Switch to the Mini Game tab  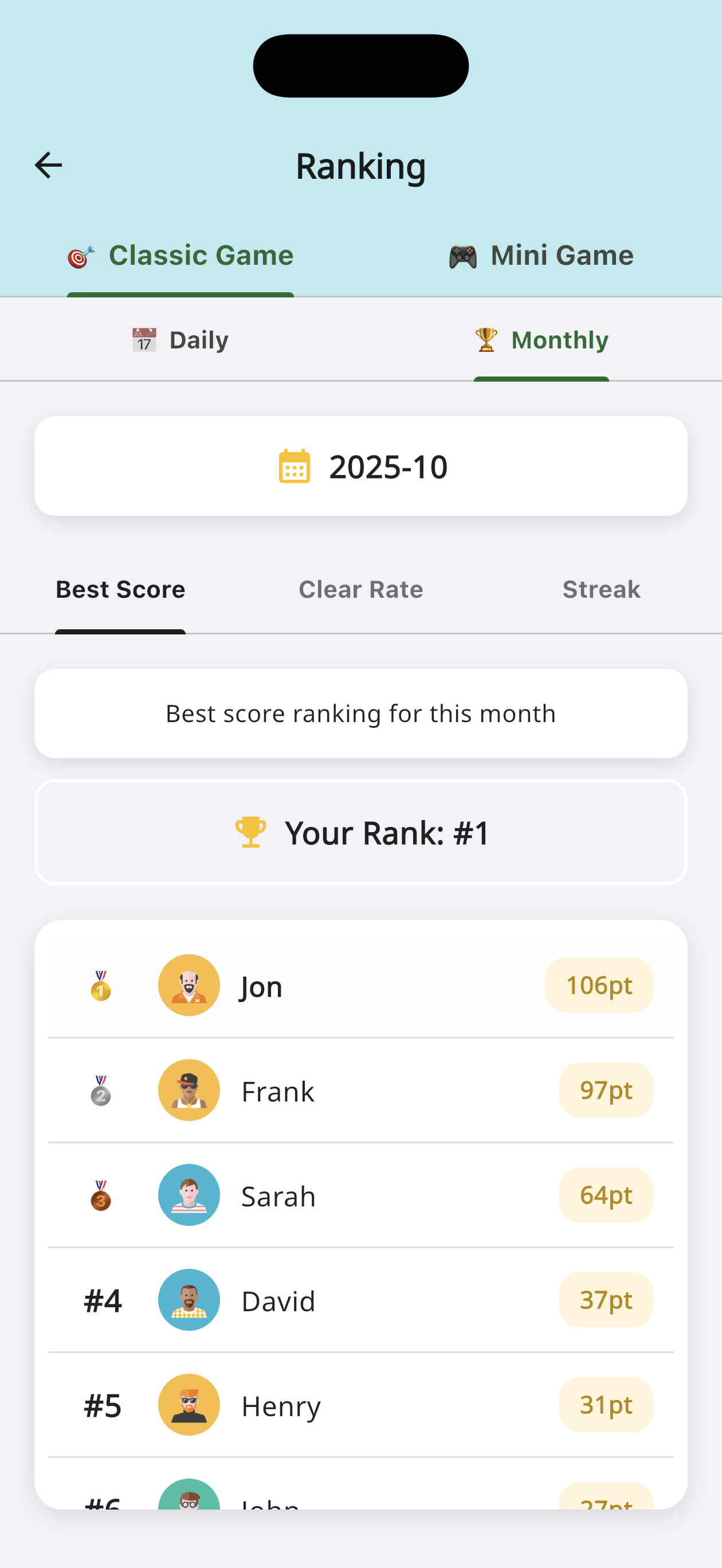point(541,256)
